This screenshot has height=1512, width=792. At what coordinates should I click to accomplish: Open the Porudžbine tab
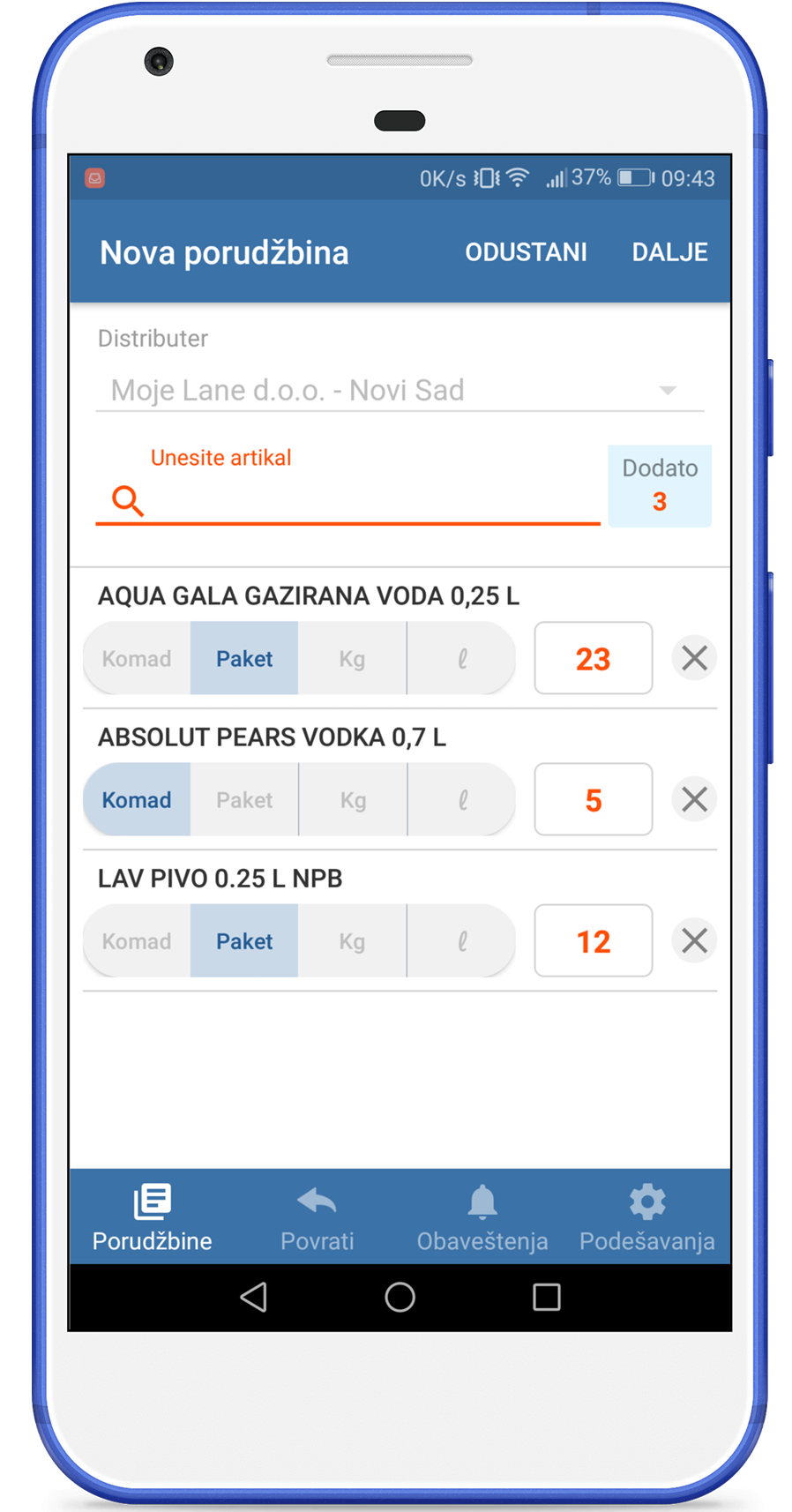point(153,1217)
